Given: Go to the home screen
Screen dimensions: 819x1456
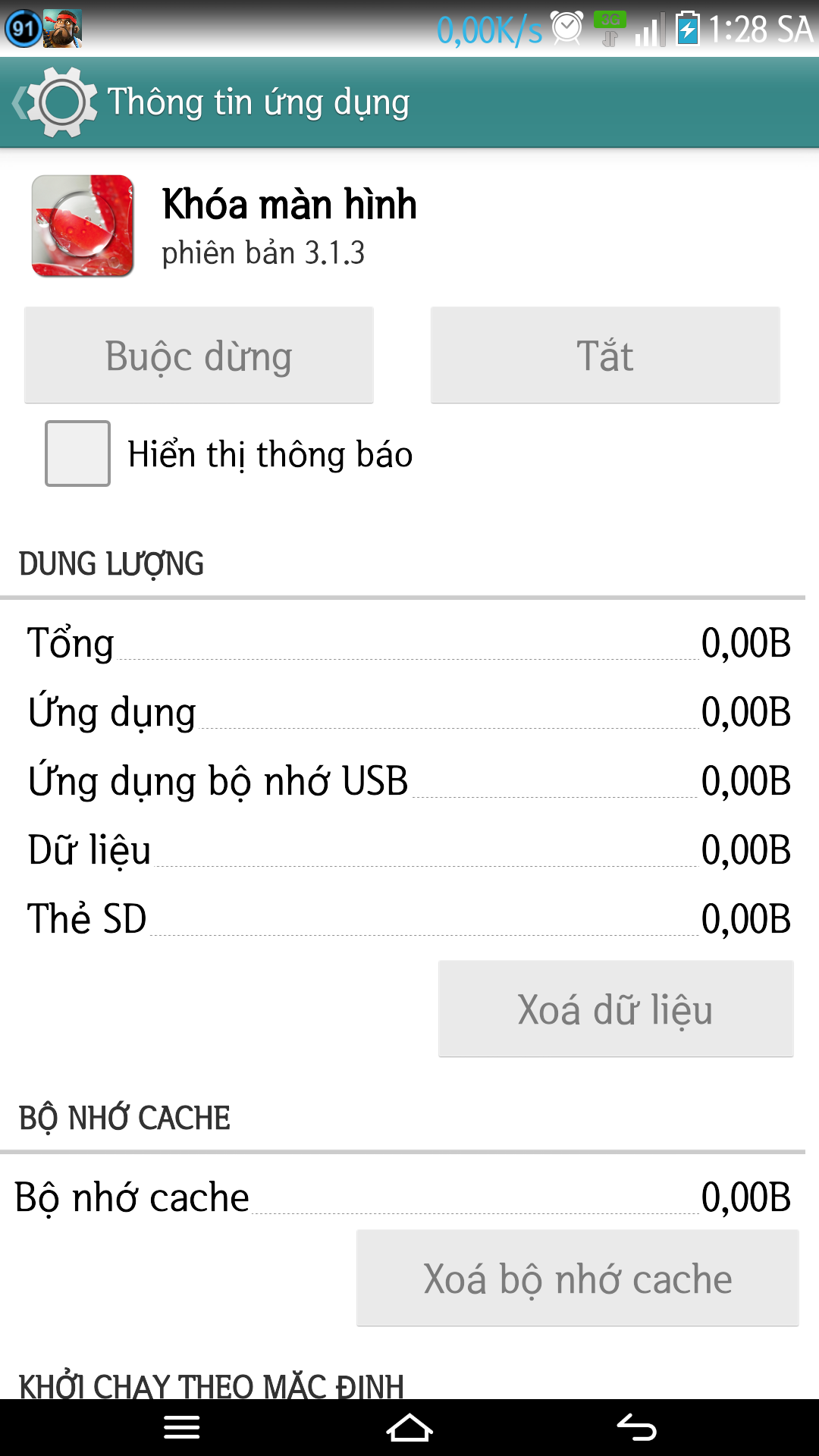Looking at the screenshot, I should click(409, 1428).
